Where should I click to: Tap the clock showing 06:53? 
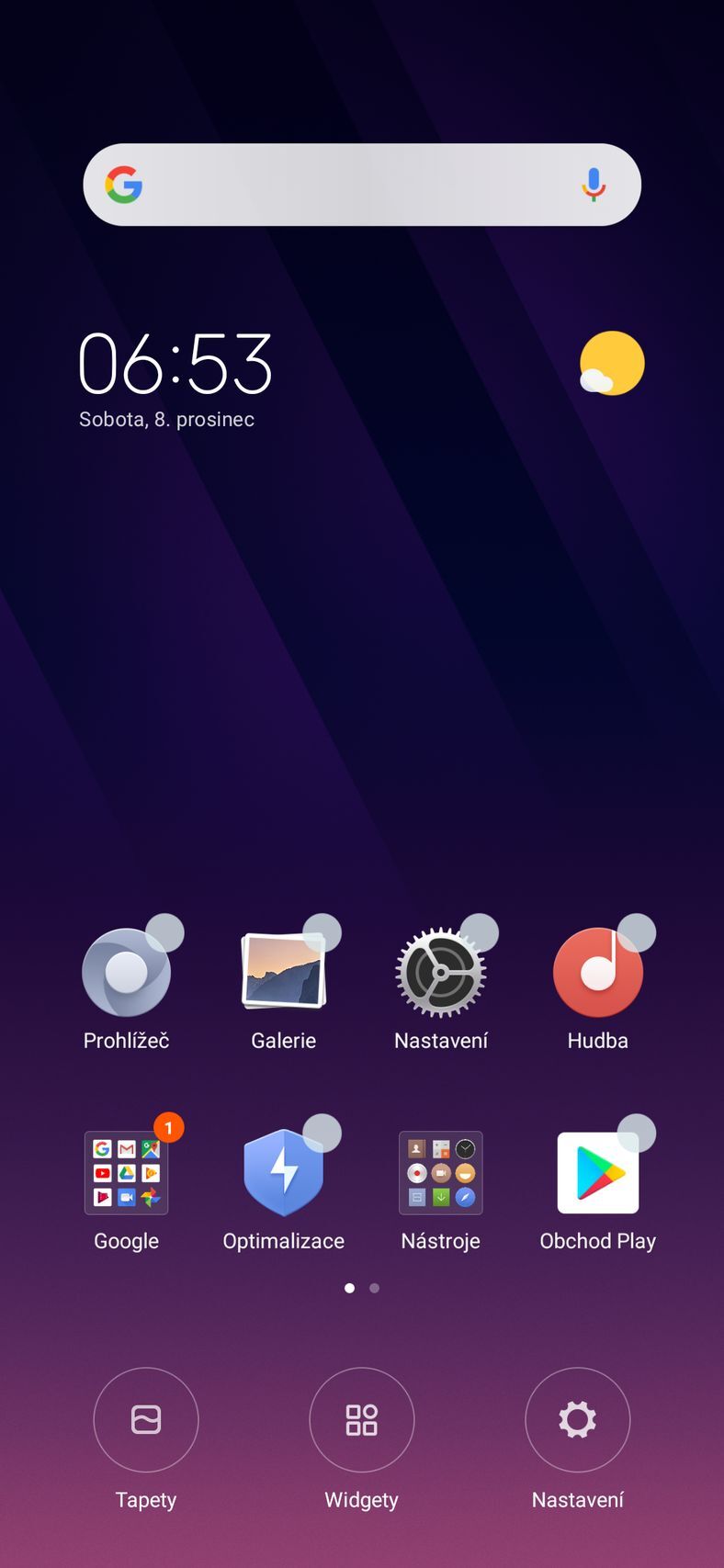[x=175, y=366]
